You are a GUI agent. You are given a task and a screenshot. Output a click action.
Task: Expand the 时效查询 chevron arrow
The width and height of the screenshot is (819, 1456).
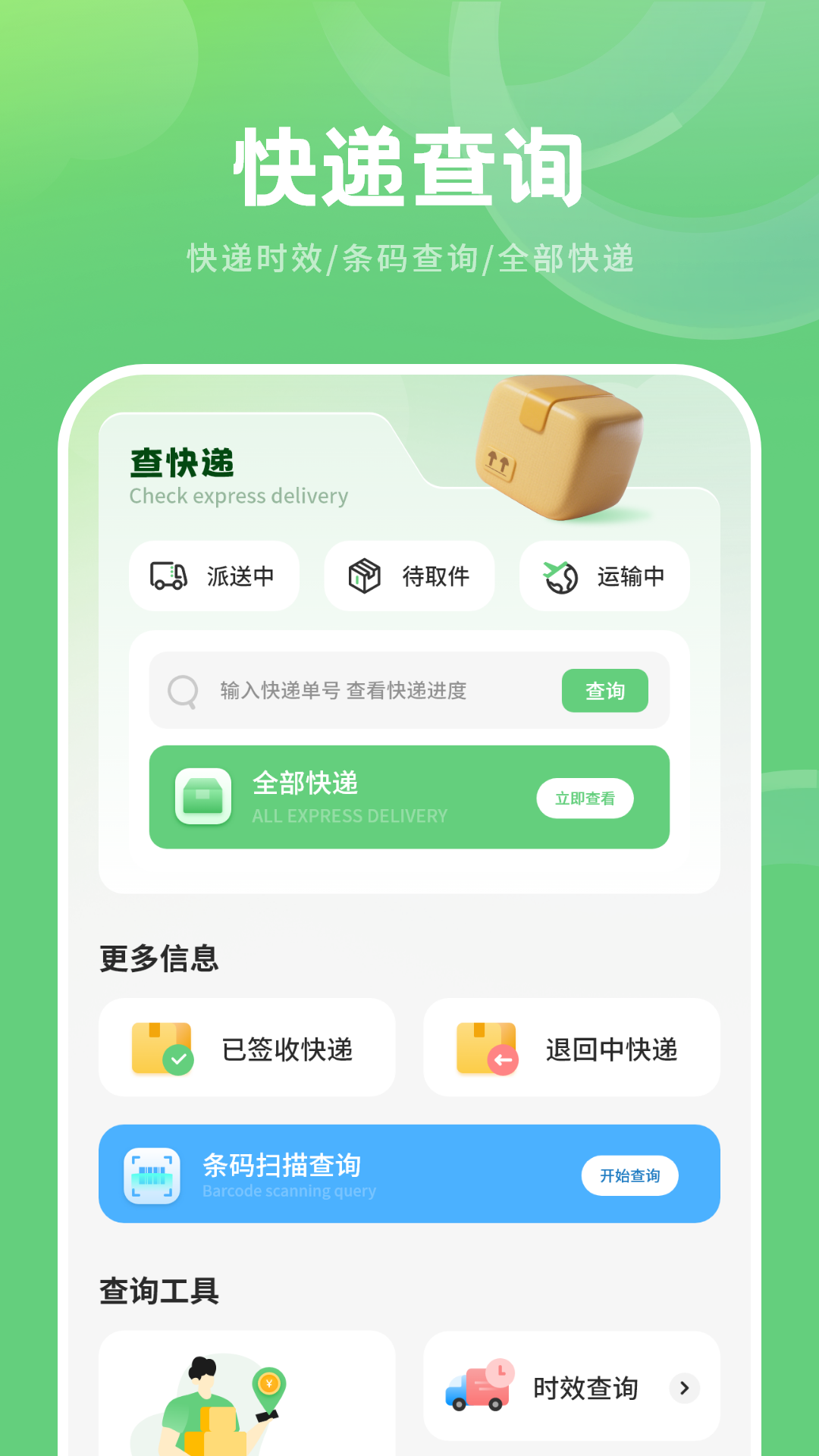click(685, 1388)
